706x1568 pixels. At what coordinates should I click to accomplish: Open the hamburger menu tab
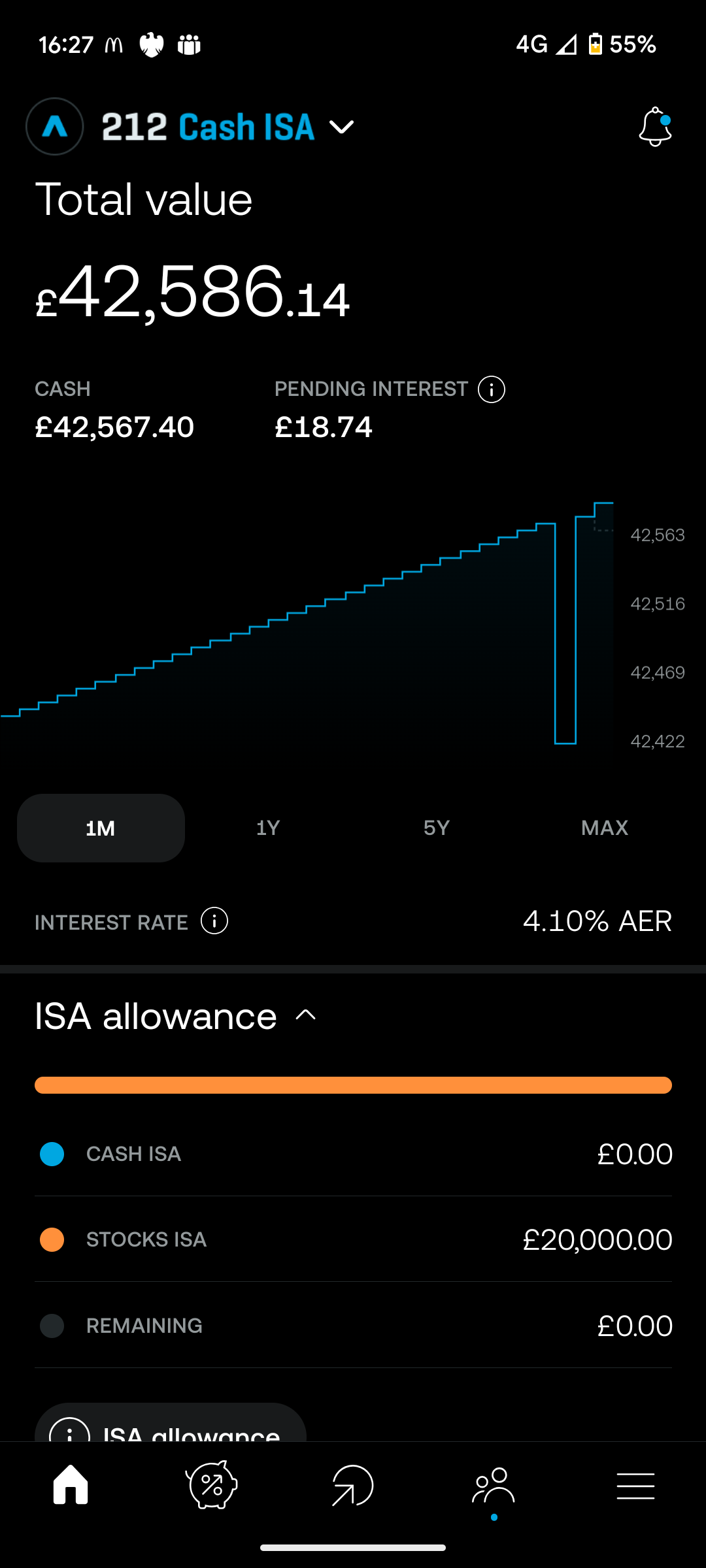point(635,1486)
